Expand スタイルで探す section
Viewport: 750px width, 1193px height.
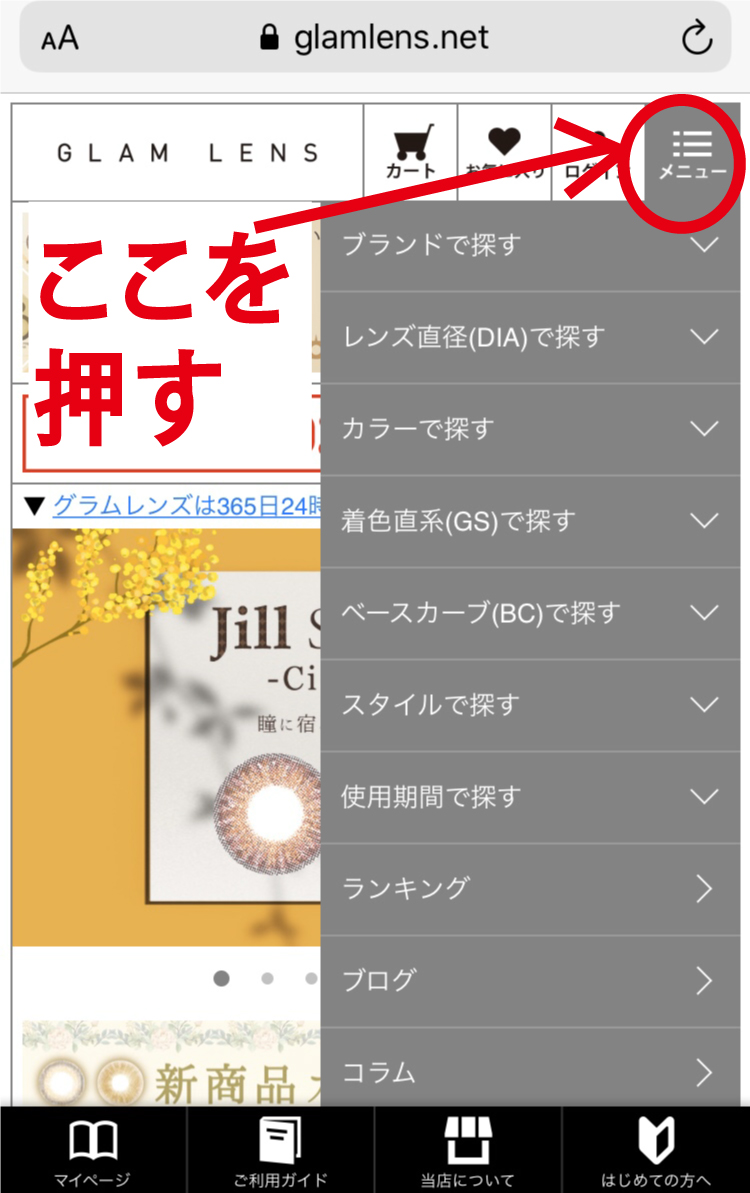(530, 705)
